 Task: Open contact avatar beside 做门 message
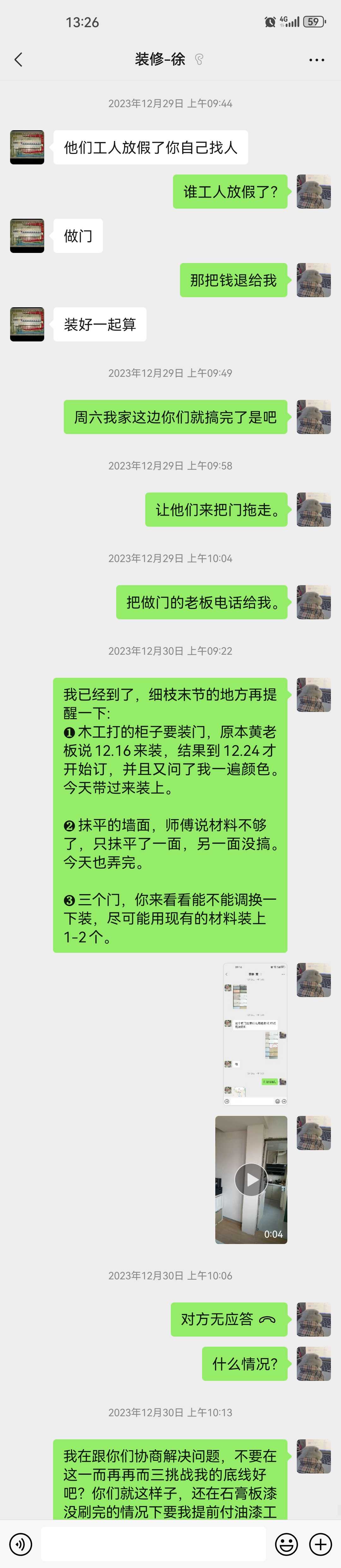[27, 236]
